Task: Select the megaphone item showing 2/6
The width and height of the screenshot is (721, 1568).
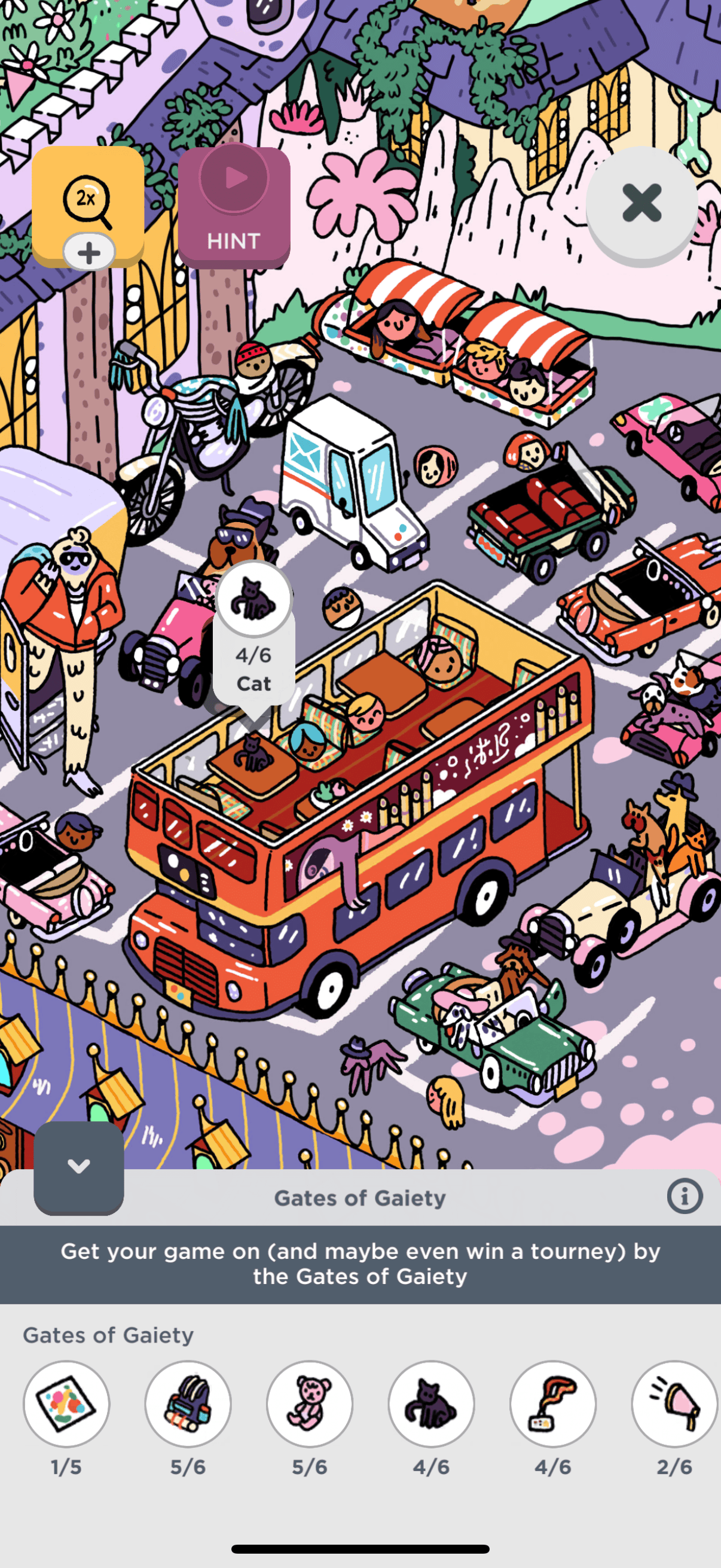Action: (x=674, y=1404)
